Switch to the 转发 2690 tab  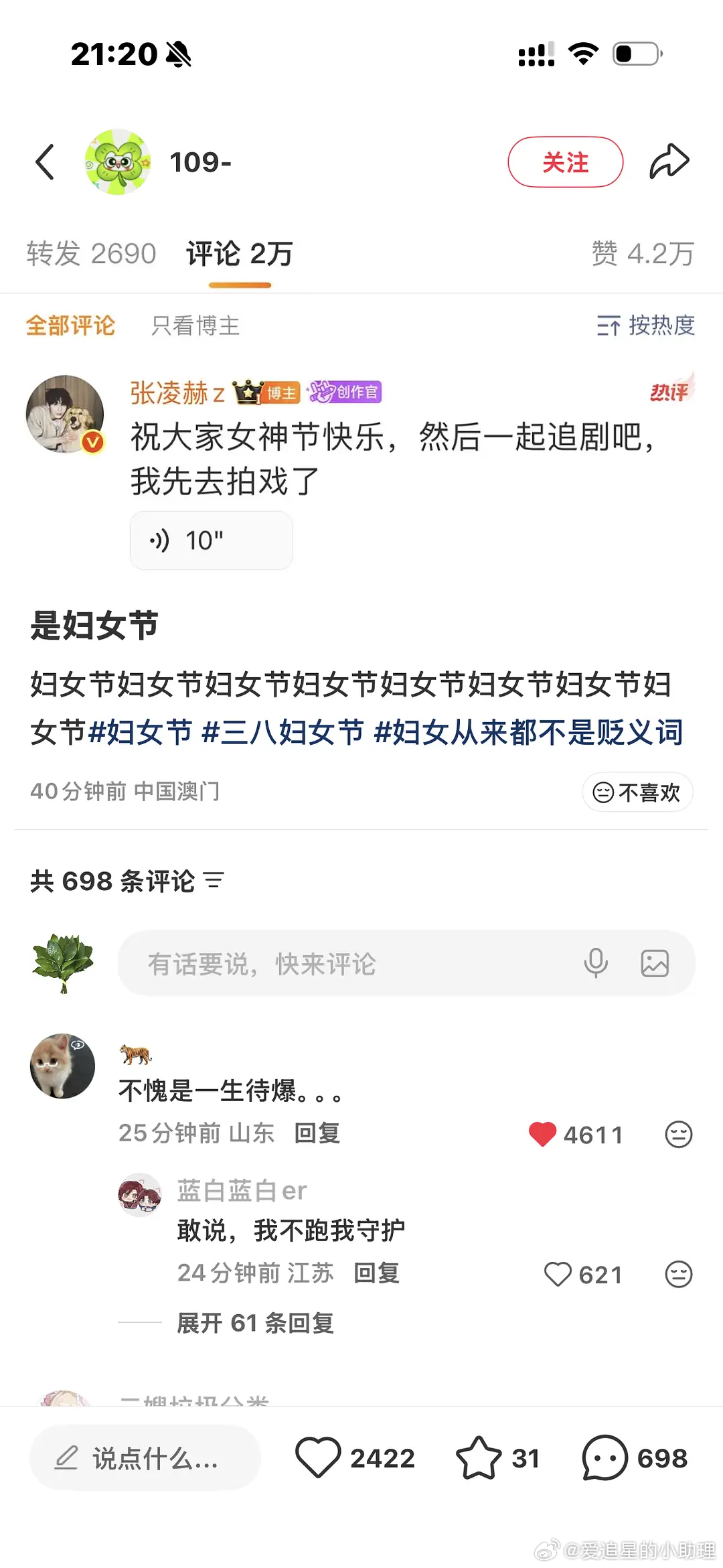(x=92, y=254)
